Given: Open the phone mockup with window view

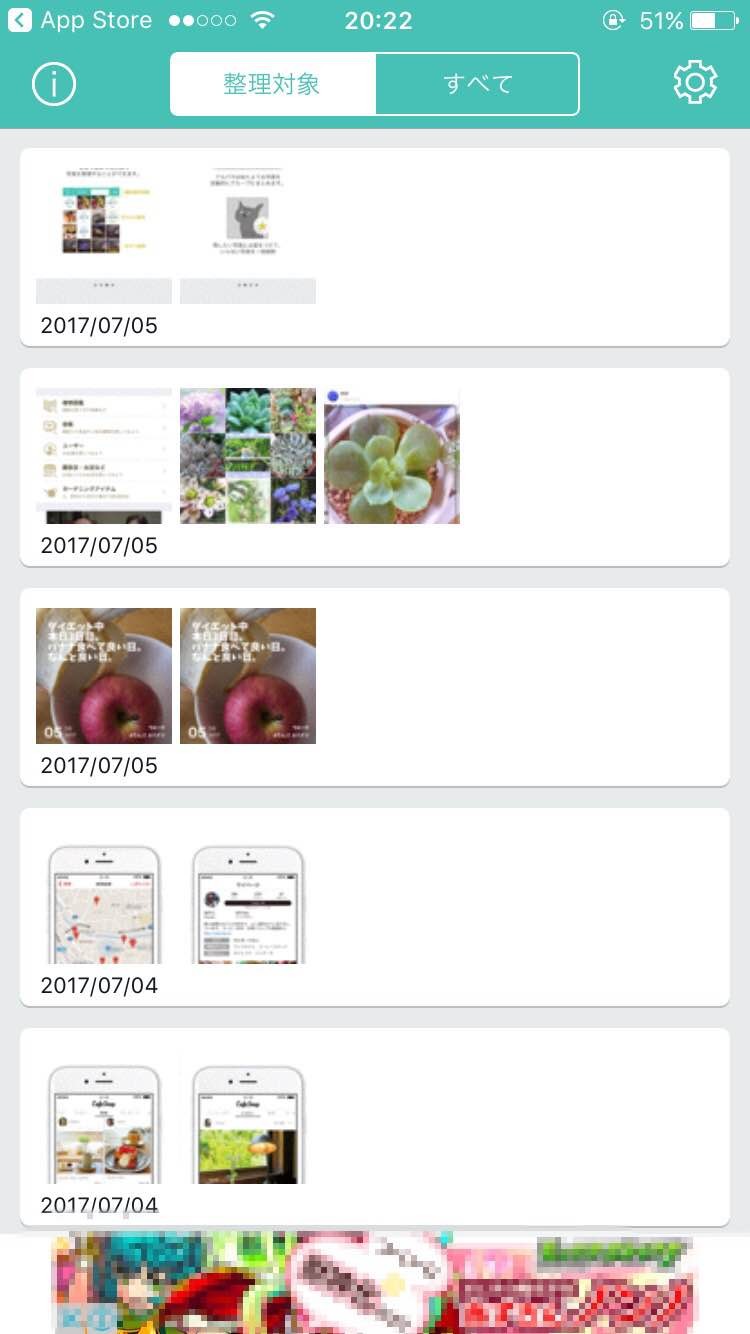Looking at the screenshot, I should coord(248,1125).
